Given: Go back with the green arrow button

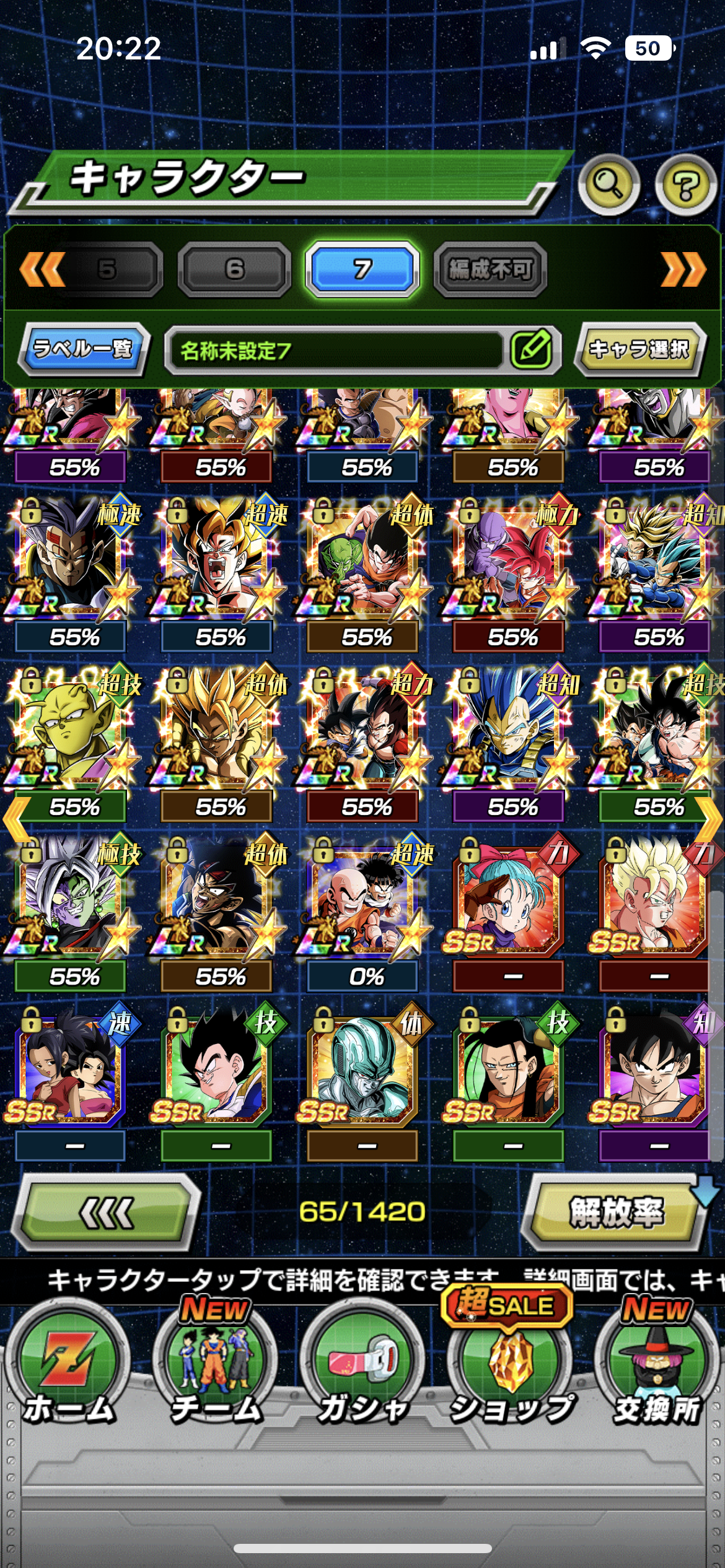Looking at the screenshot, I should (106, 1212).
